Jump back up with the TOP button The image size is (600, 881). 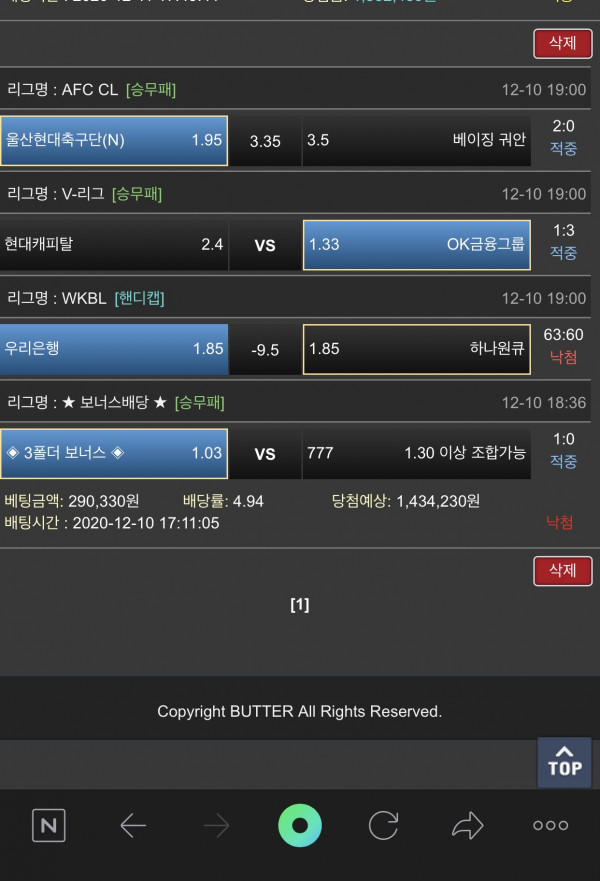564,762
